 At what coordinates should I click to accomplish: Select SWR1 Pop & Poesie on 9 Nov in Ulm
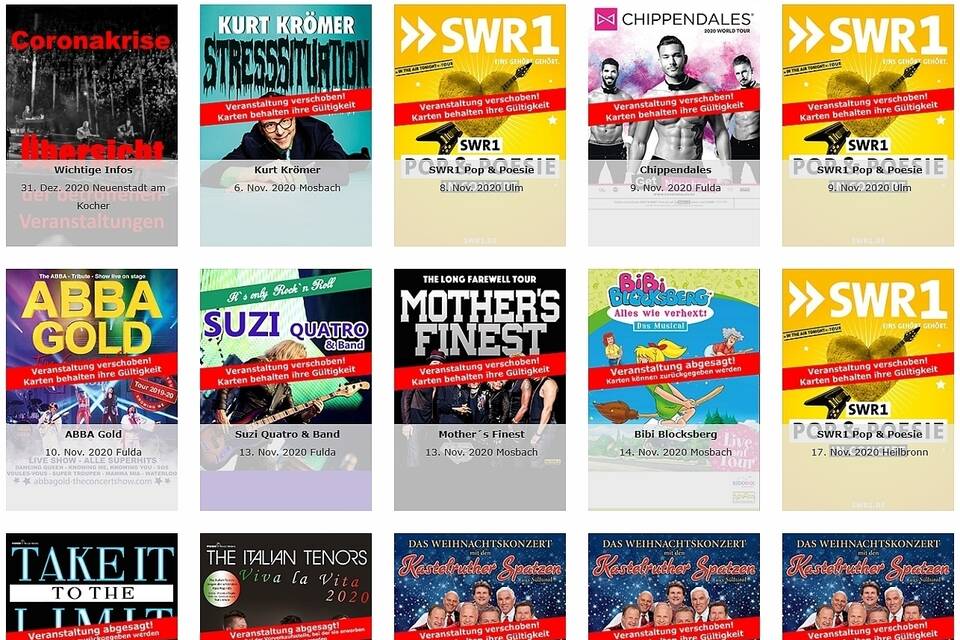pos(867,125)
